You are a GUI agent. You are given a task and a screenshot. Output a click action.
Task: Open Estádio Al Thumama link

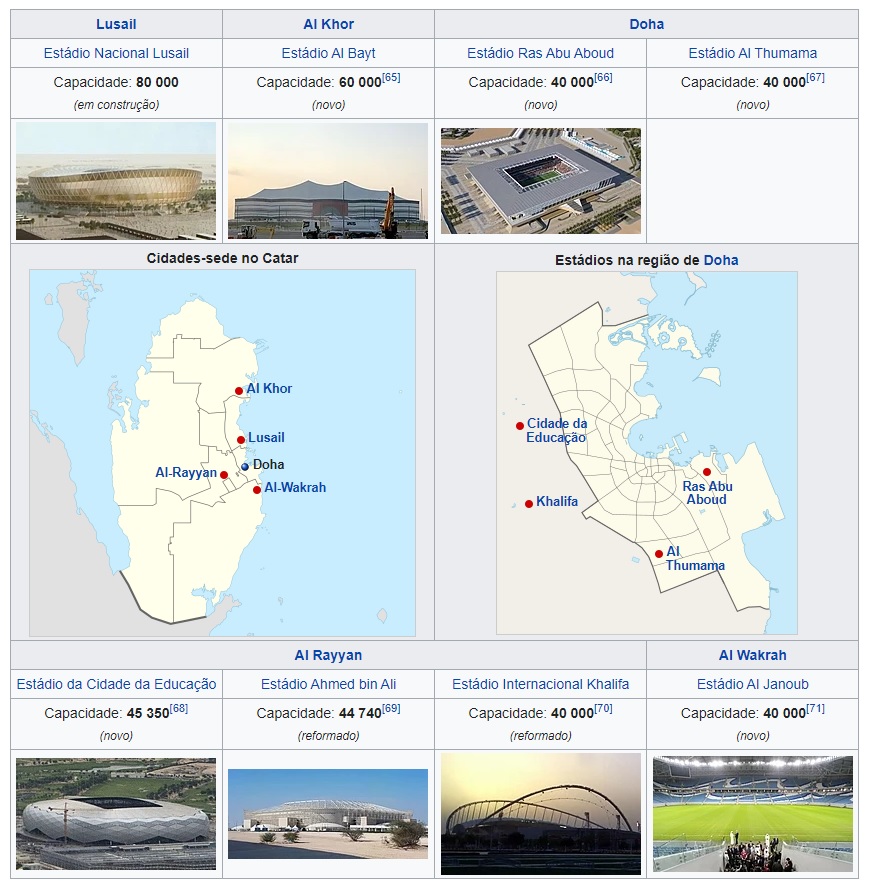point(752,53)
